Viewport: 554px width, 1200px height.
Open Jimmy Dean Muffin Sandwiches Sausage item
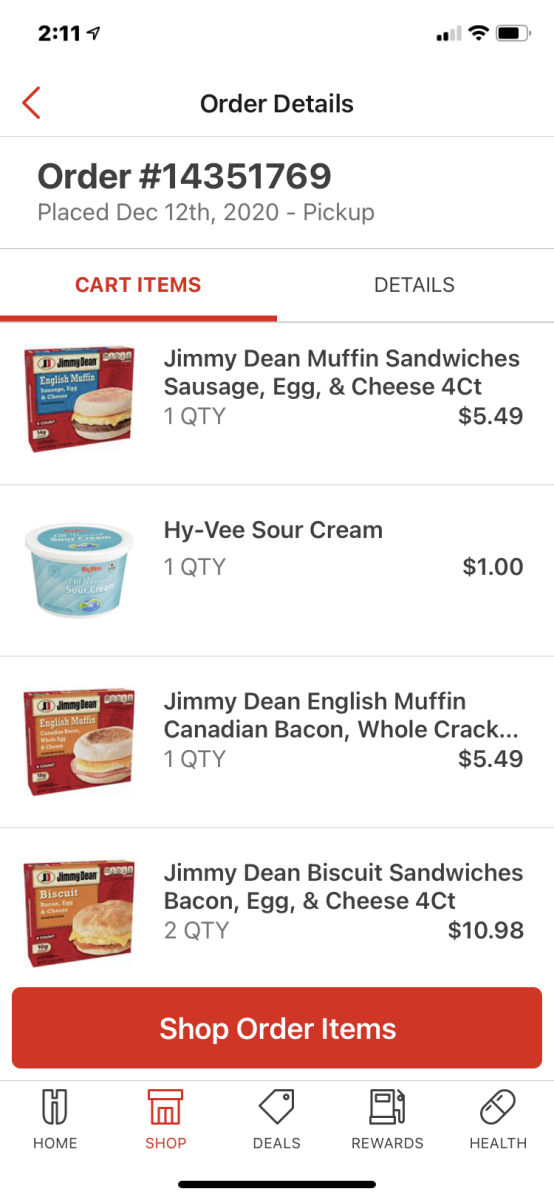[277, 400]
